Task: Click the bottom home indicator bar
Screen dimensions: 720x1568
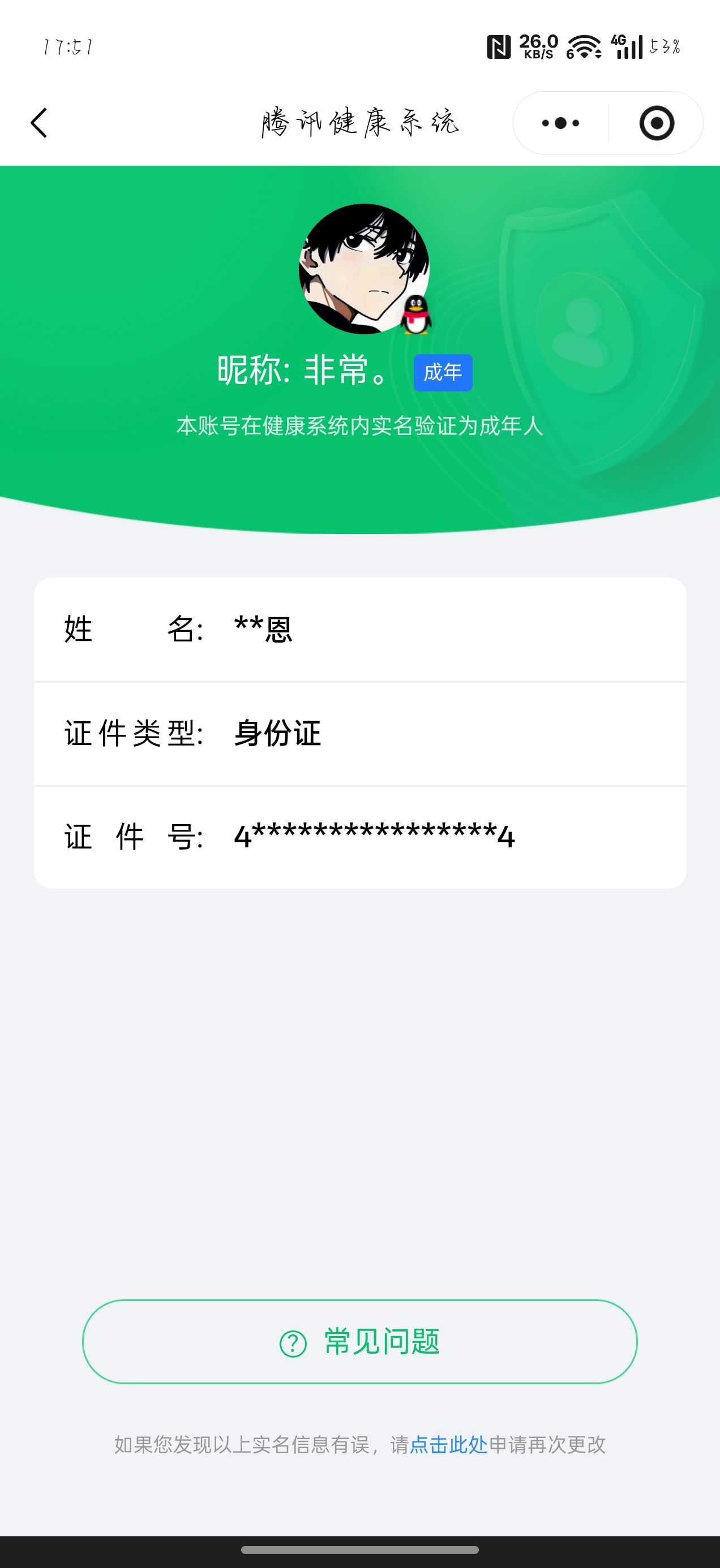Action: click(360, 1551)
